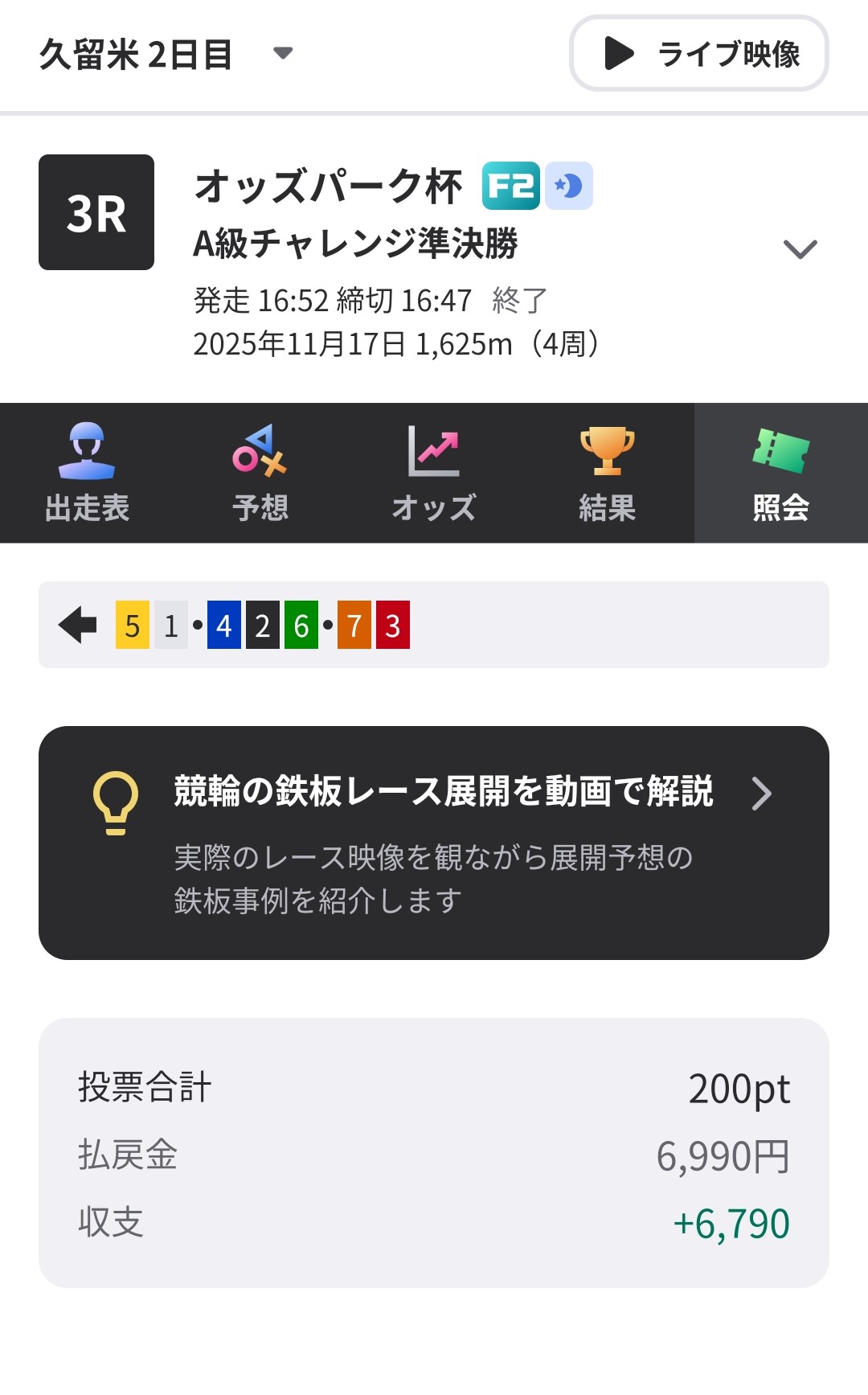The image size is (868, 1395).
Task: Select the 照会 tab
Action: [780, 473]
